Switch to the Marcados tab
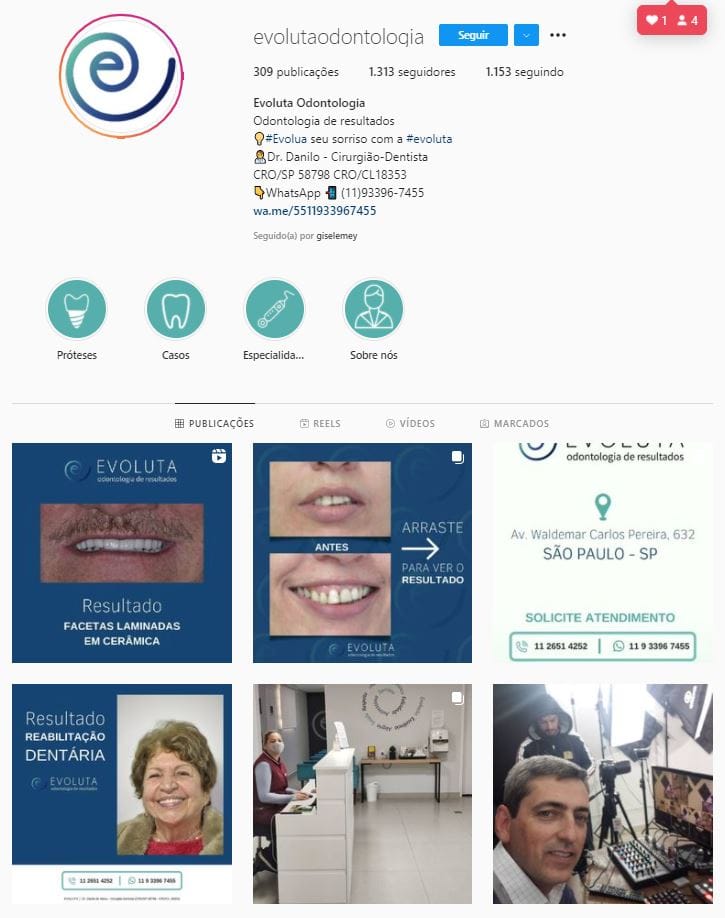 tap(514, 424)
